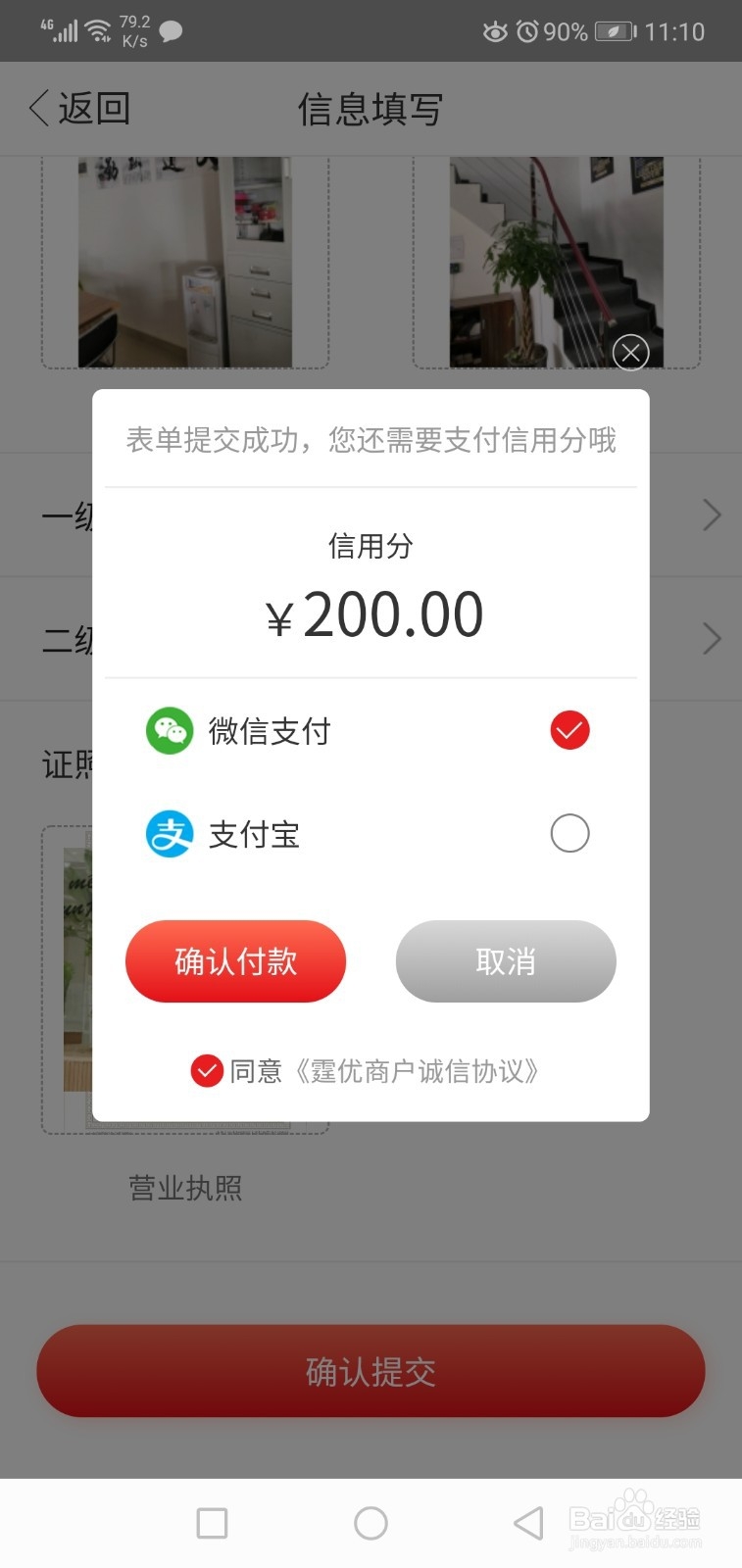Click the WeChat Pay logo icon
Screen dimensions: 742x1568
170,730
